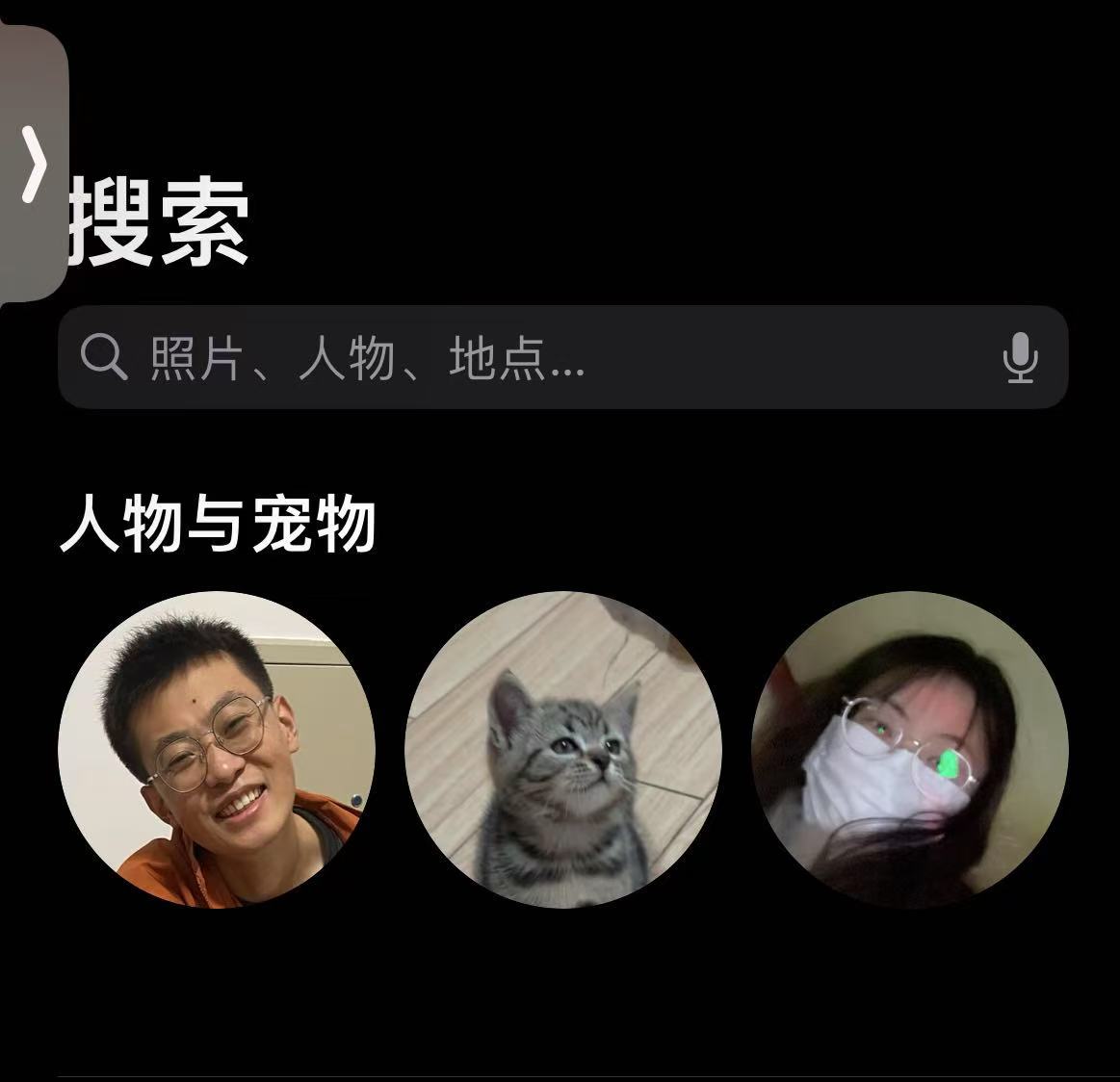The width and height of the screenshot is (1120, 1082).
Task: Tap the search field for photos, people, places
Action: [539, 358]
